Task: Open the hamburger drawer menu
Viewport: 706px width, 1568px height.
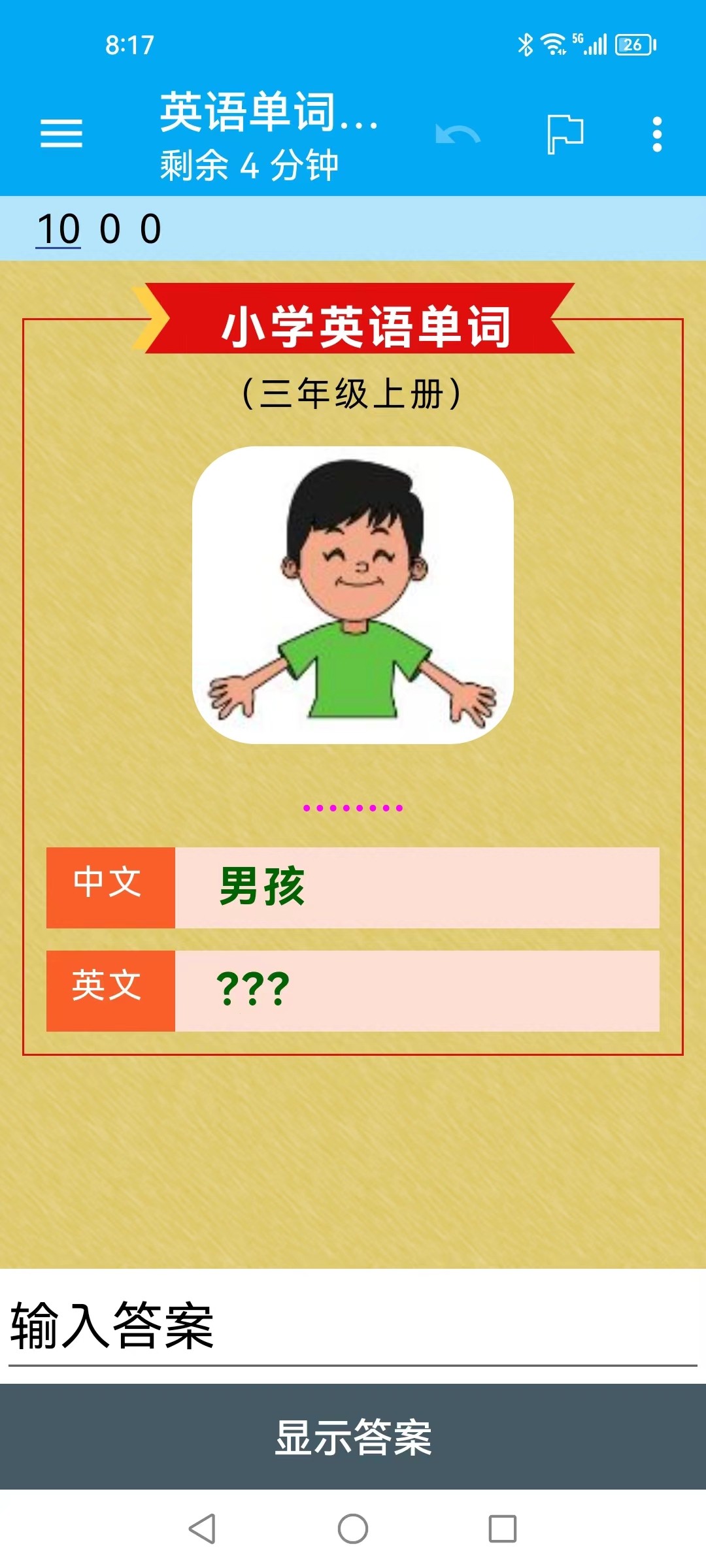Action: pos(61,134)
